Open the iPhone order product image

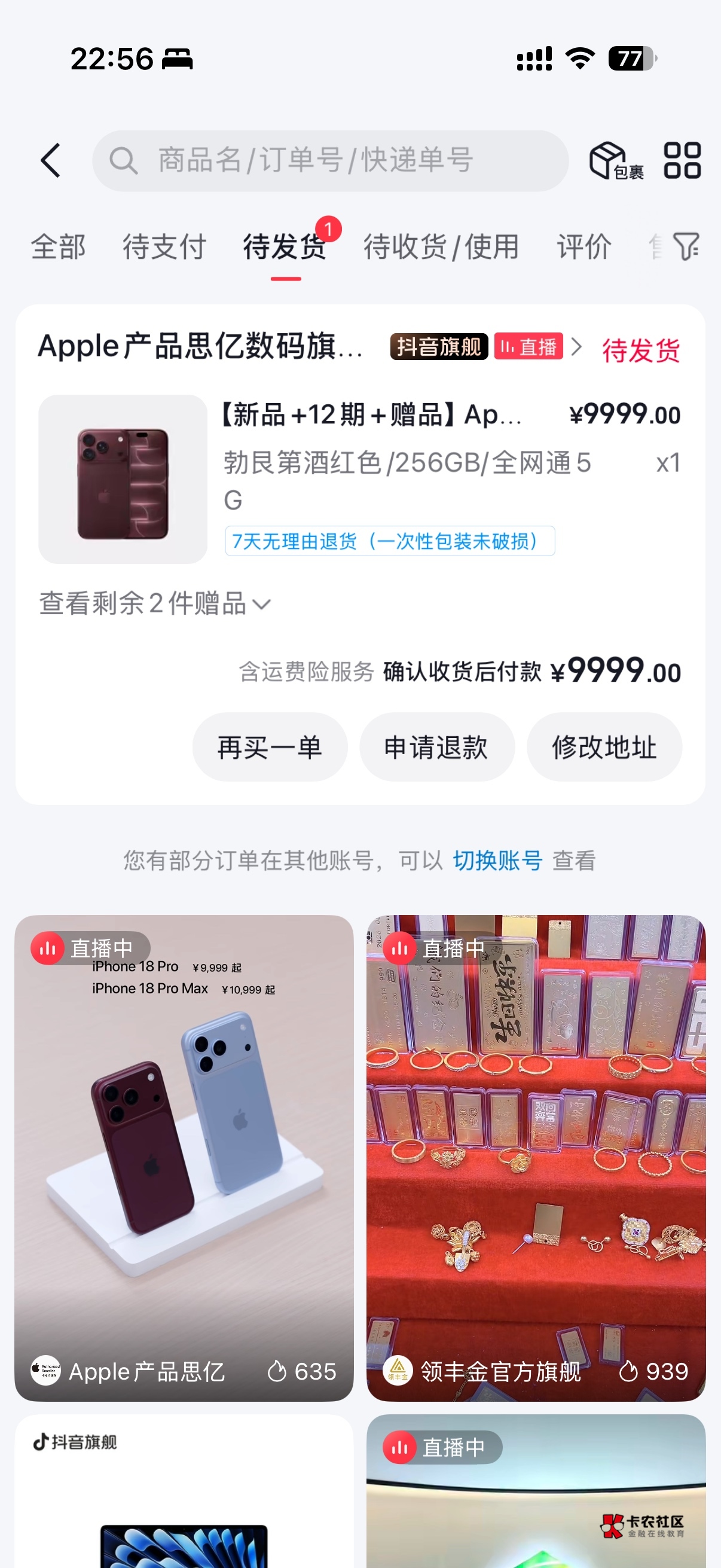tap(123, 479)
